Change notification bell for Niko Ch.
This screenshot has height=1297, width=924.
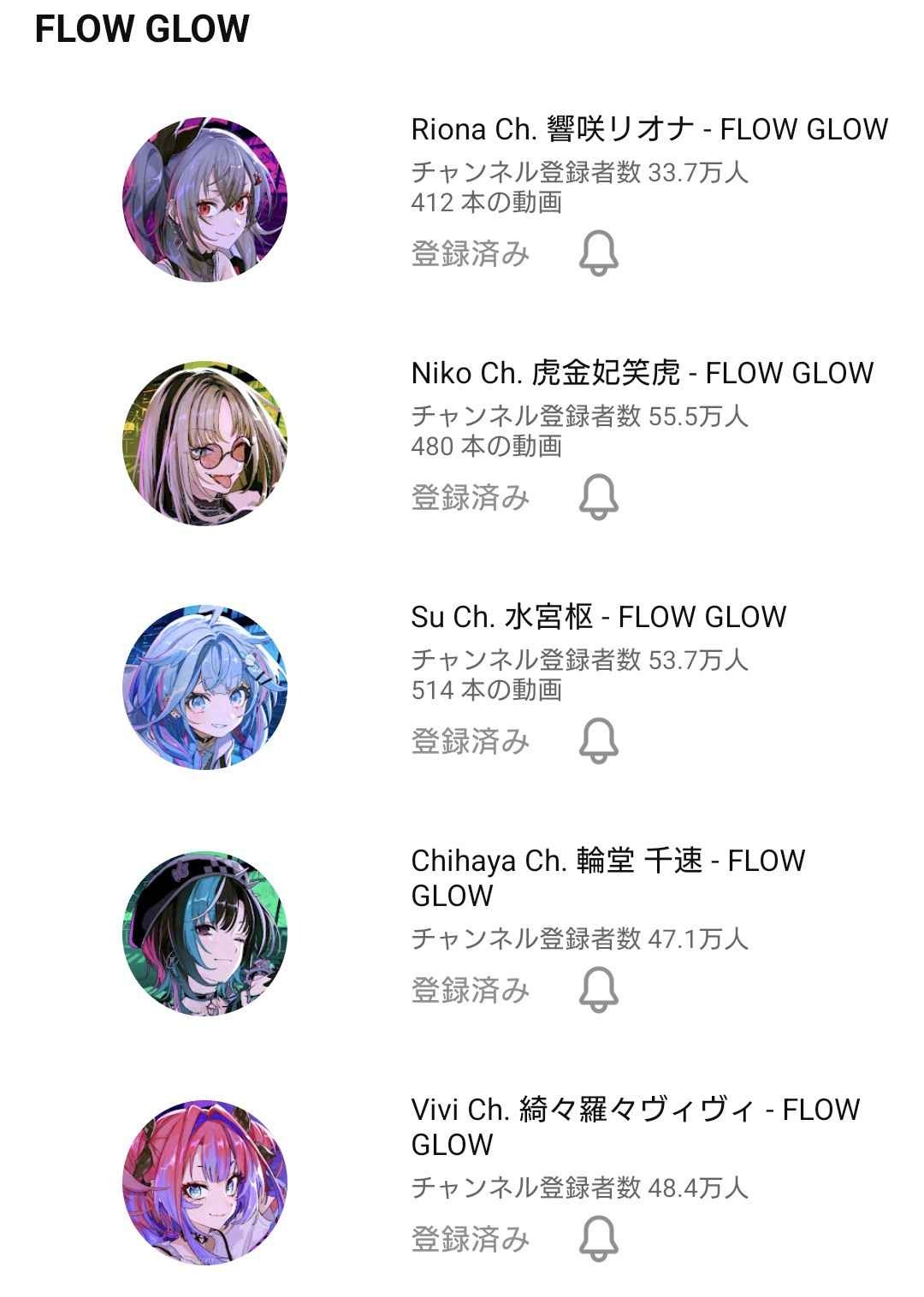click(x=599, y=497)
